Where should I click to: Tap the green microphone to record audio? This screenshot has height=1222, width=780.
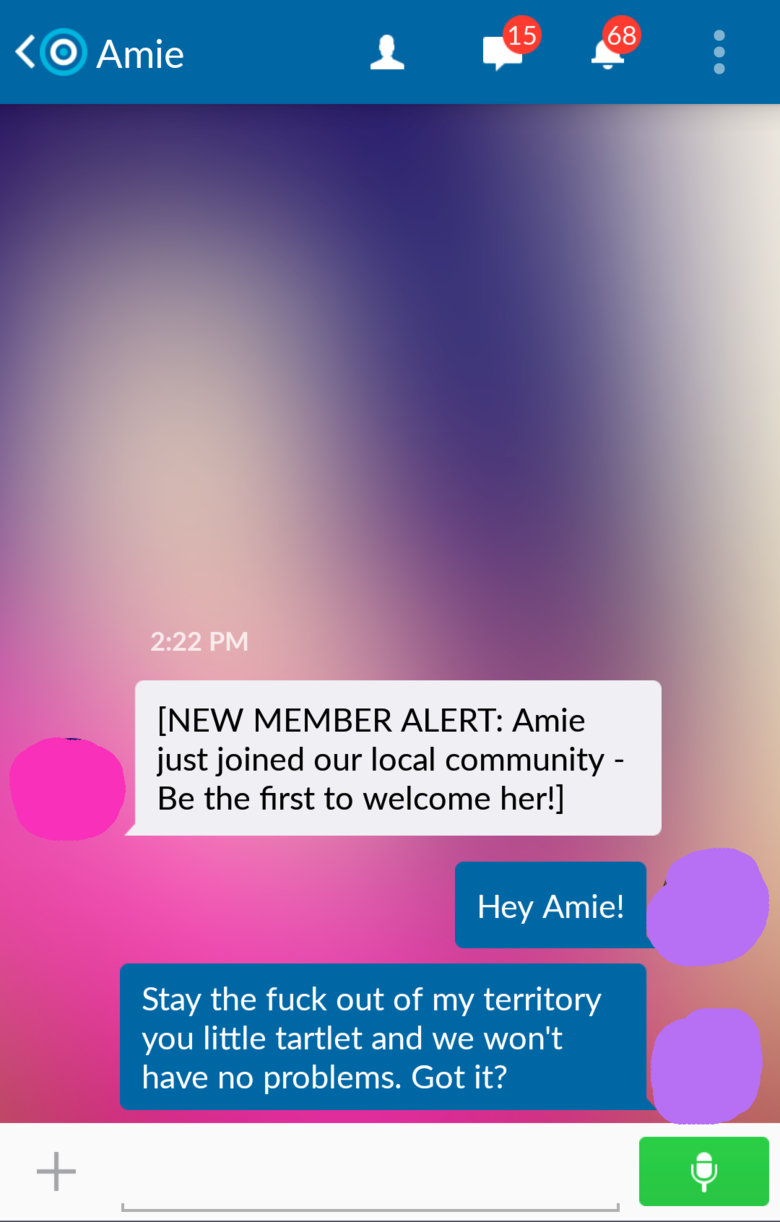(x=703, y=1171)
